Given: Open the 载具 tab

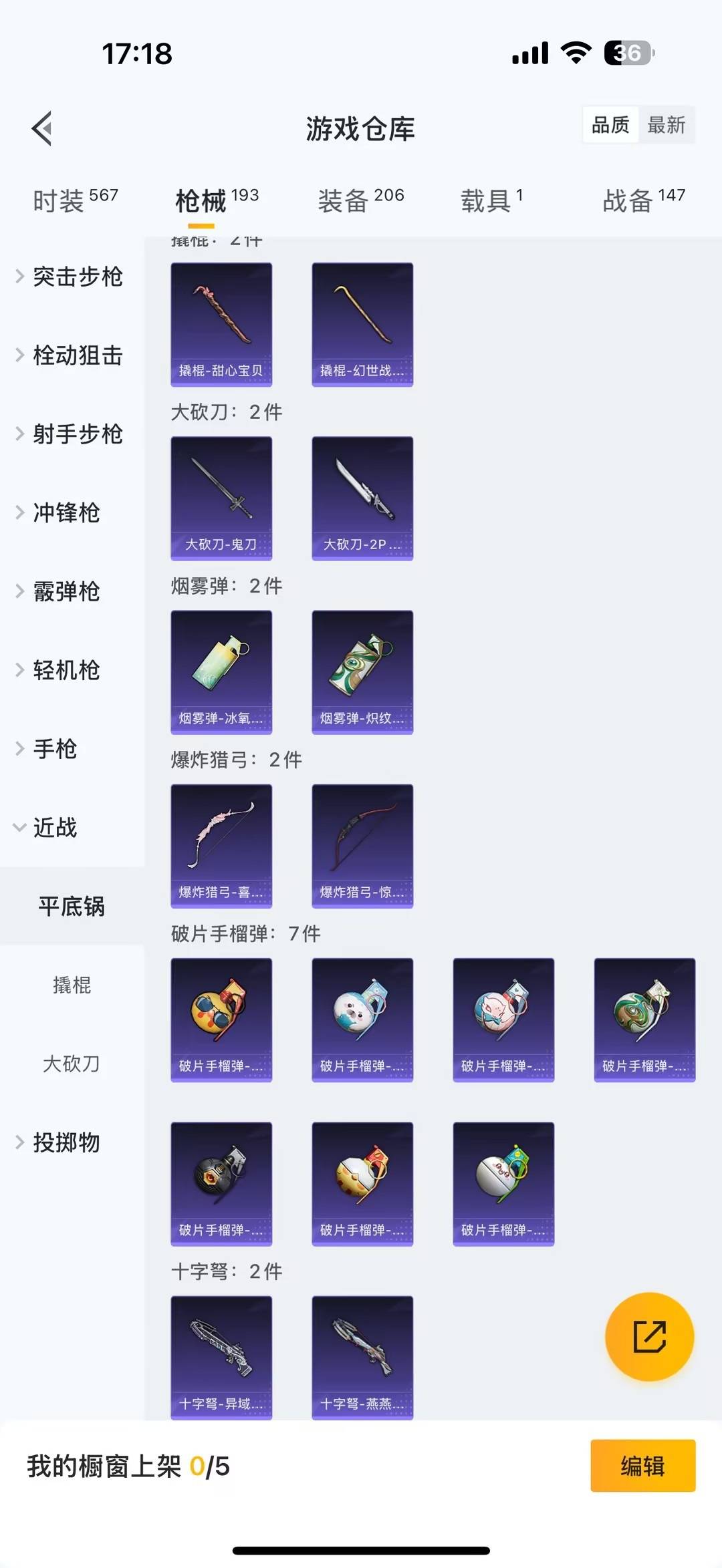Looking at the screenshot, I should 491,200.
